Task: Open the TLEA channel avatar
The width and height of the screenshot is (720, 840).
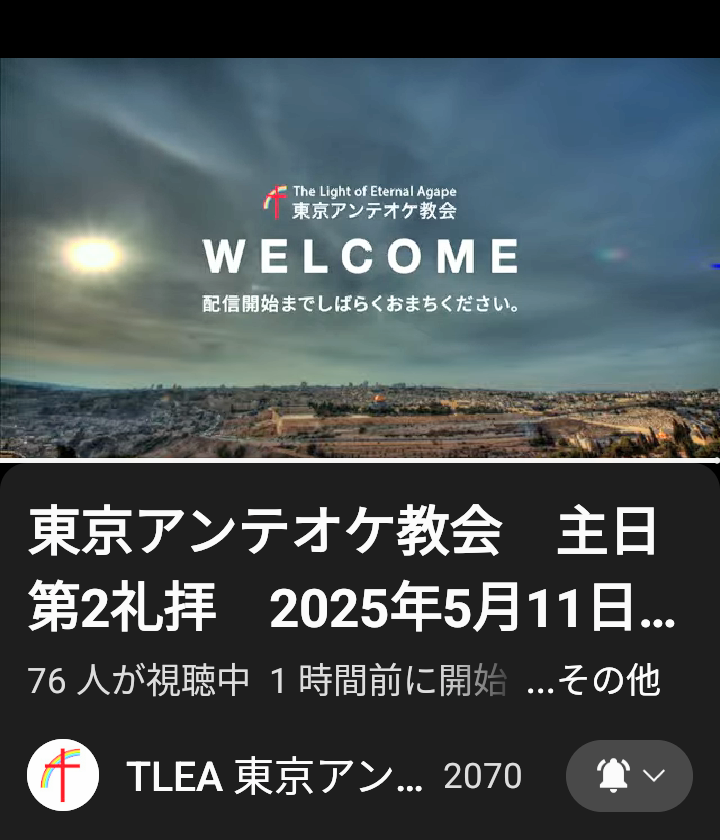Action: pos(63,776)
